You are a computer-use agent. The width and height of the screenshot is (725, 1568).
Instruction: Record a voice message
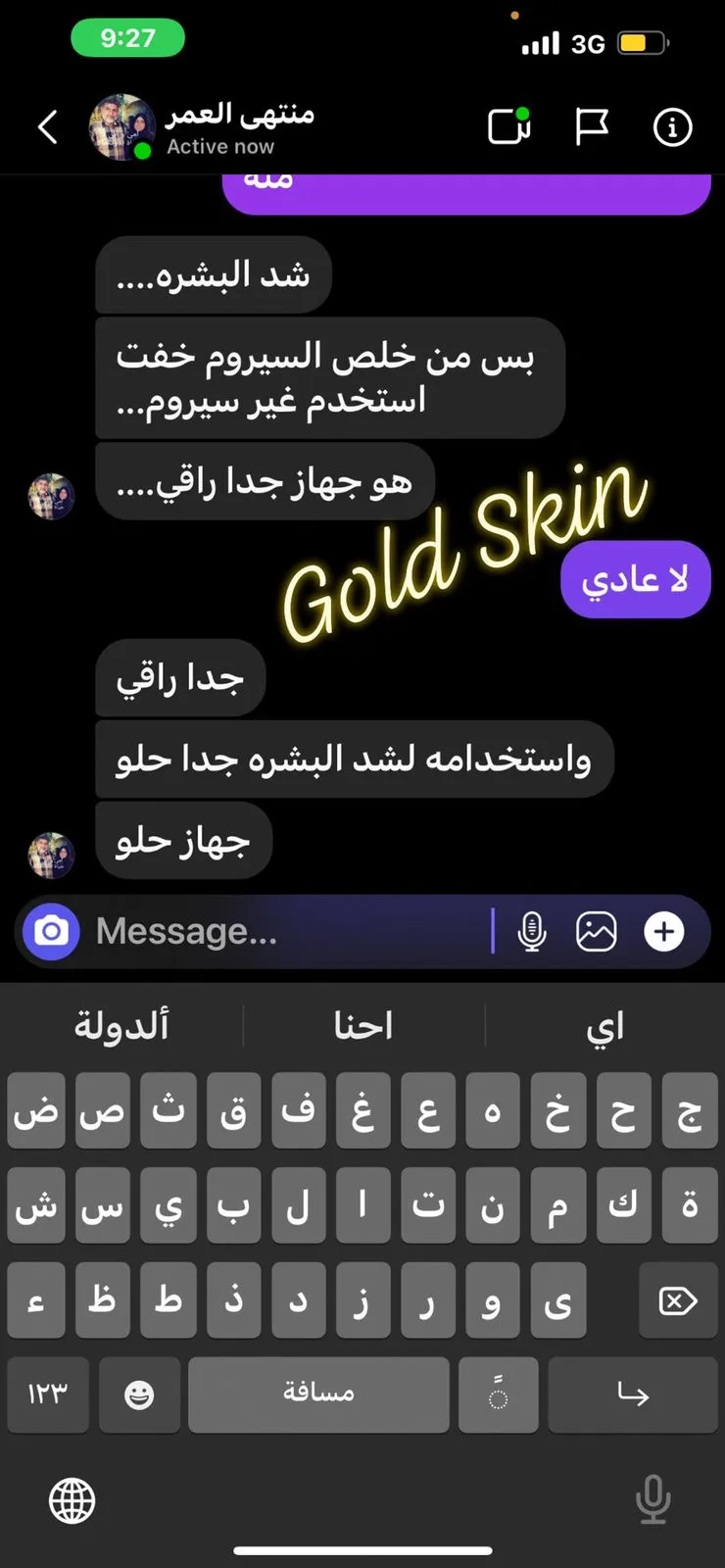[x=532, y=931]
